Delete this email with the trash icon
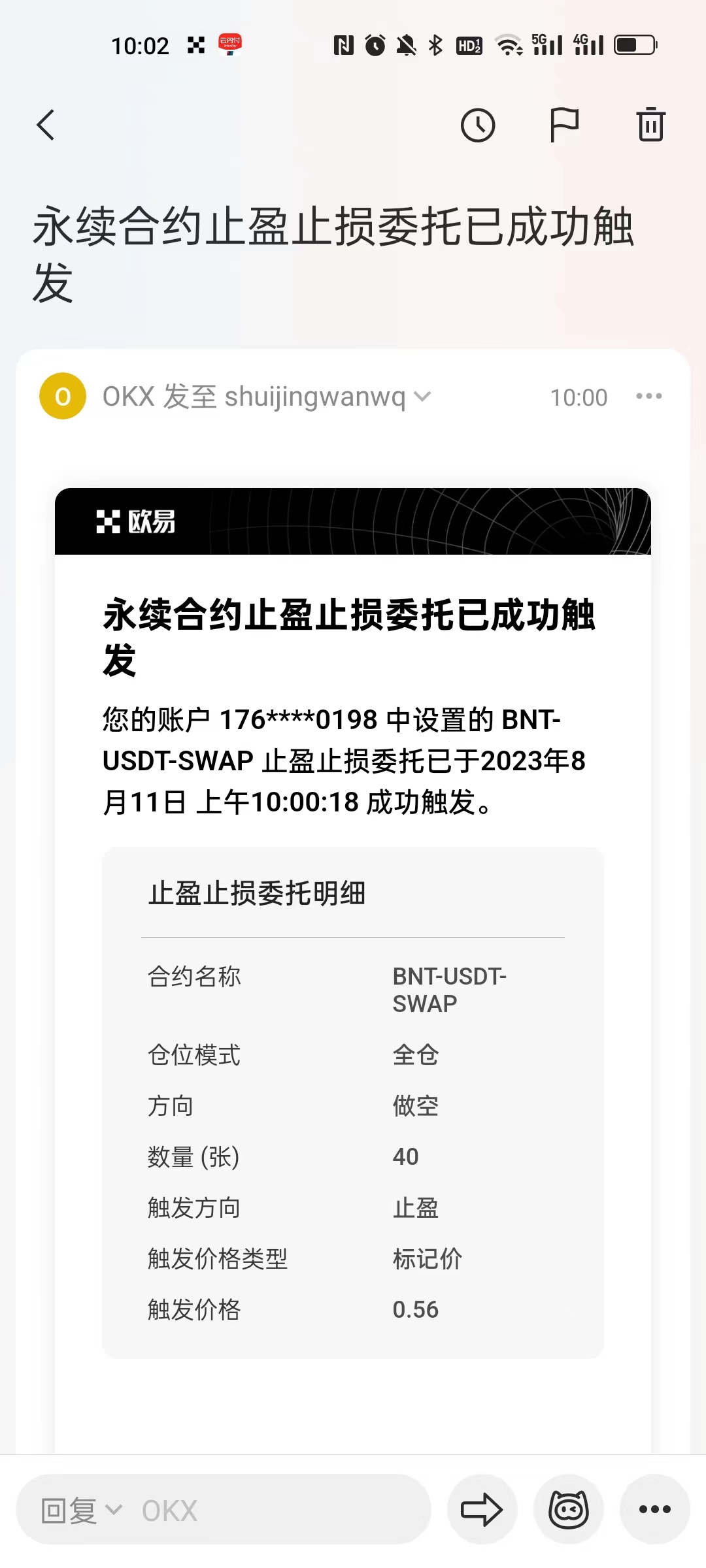Screen dimensions: 706x1568 pos(650,125)
